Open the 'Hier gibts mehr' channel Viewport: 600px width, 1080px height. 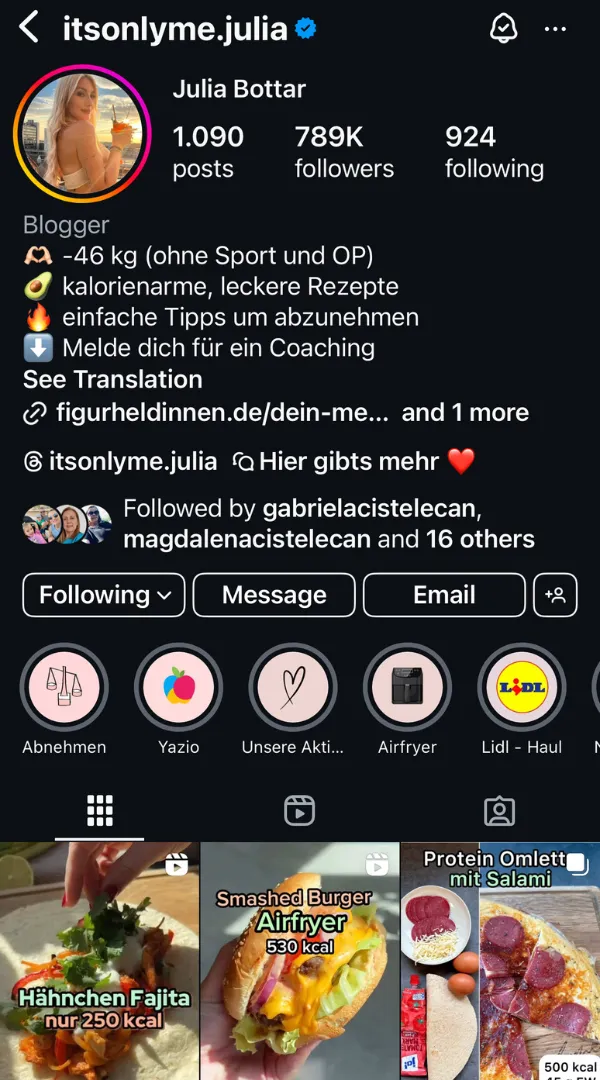[x=350, y=461]
